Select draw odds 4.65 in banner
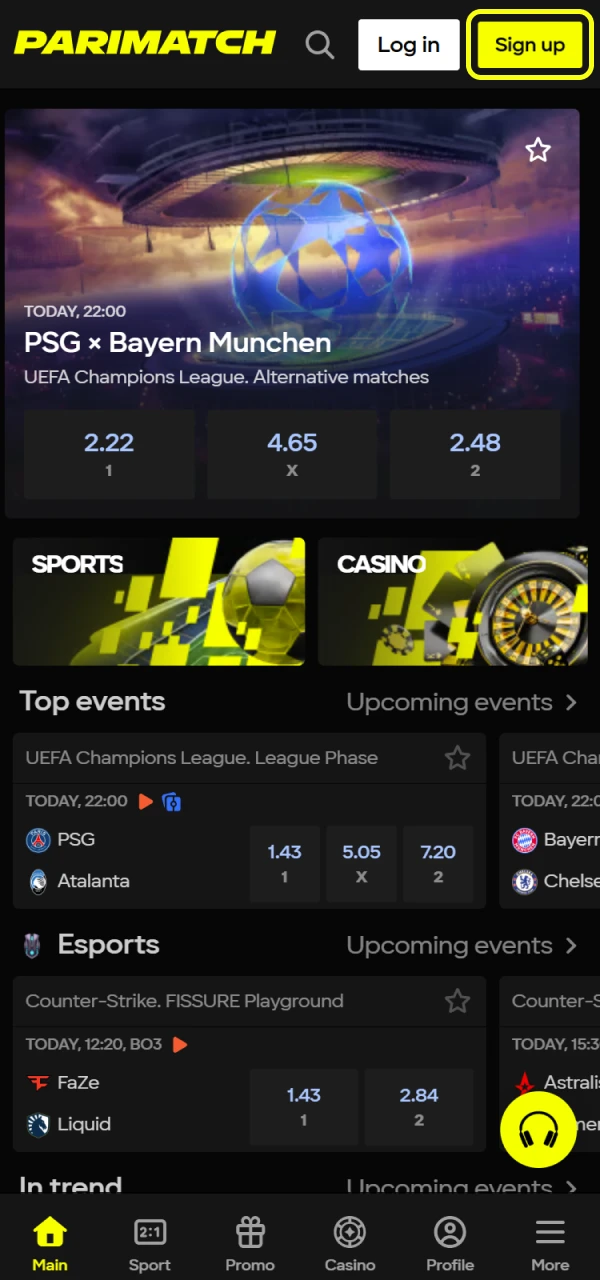Viewport: 600px width, 1280px height. pyautogui.click(x=292, y=453)
